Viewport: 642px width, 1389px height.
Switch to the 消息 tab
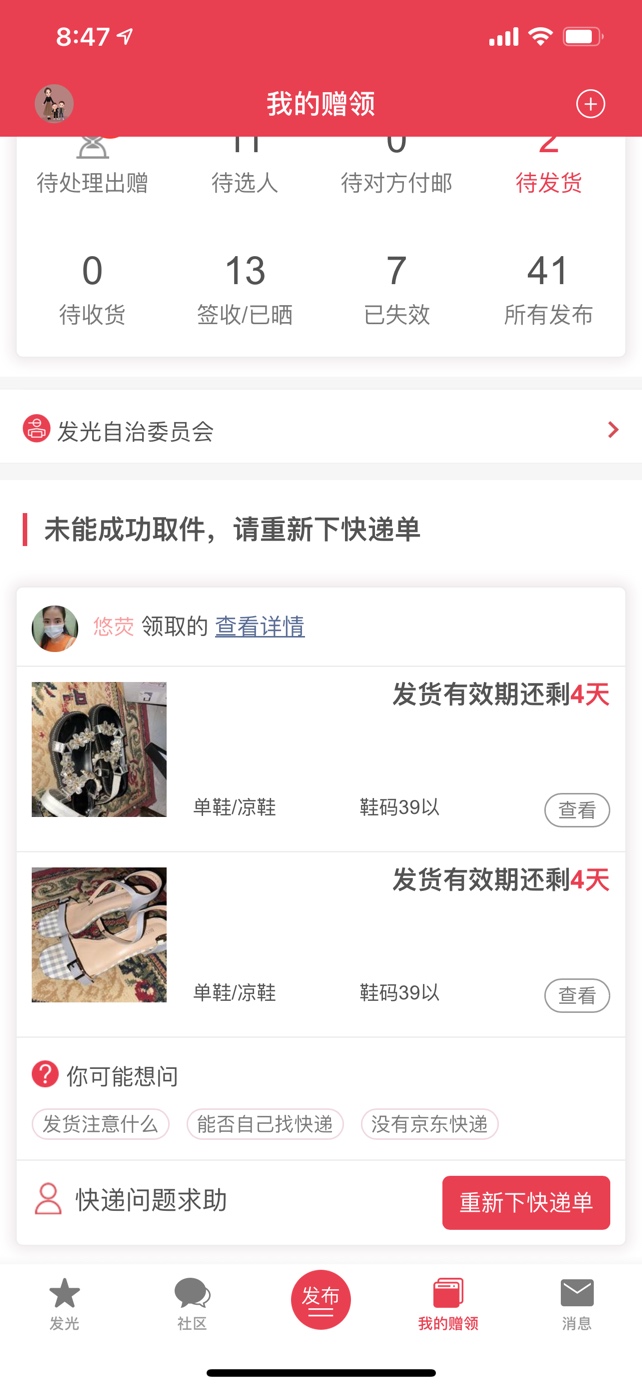pyautogui.click(x=576, y=1304)
